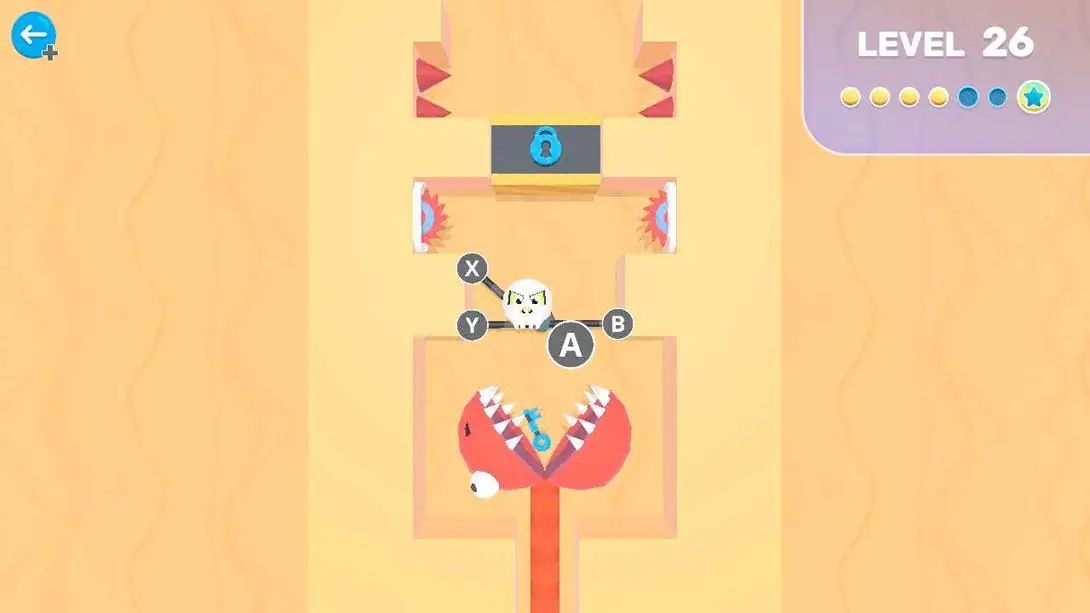Pull pin B at the right of the skull

[x=618, y=323]
